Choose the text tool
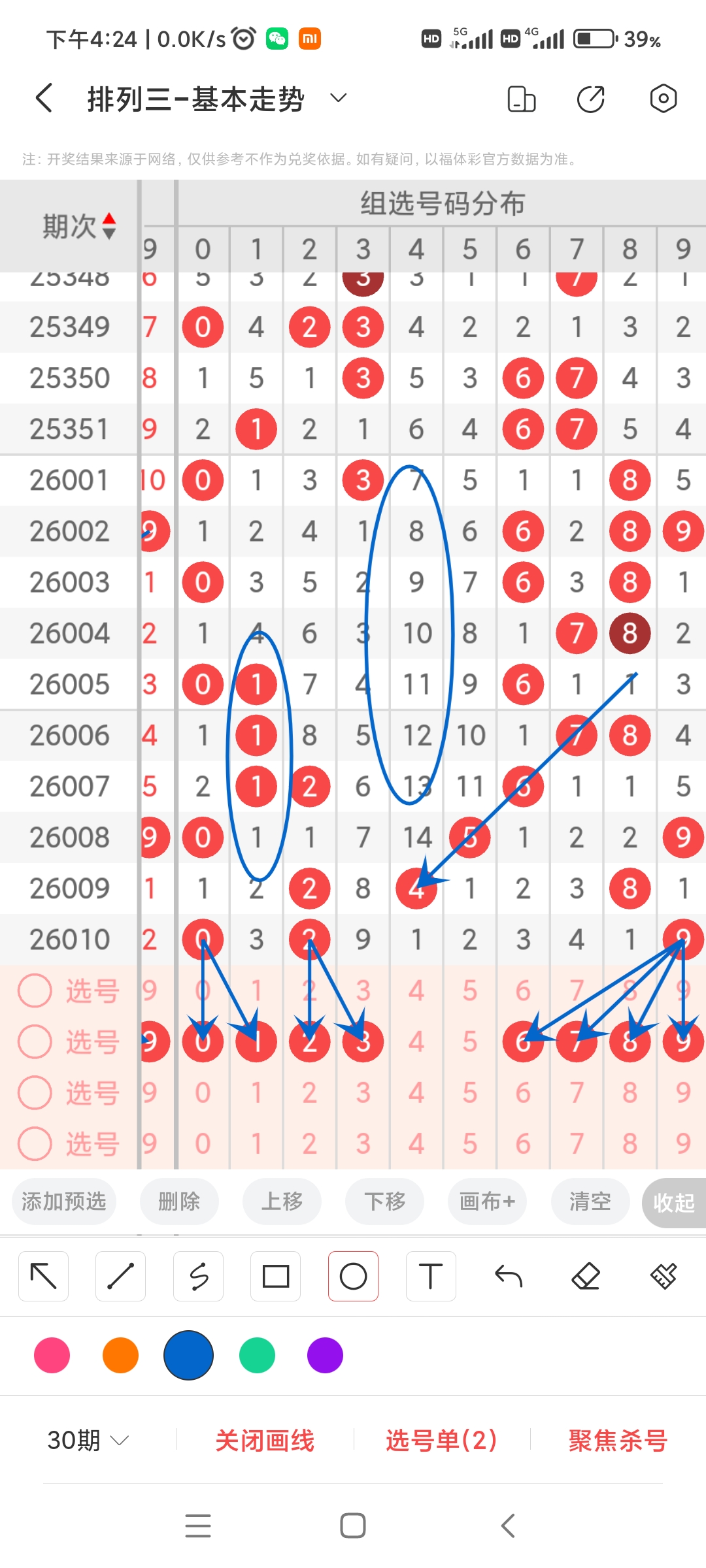This screenshot has height=1568, width=706. pyautogui.click(x=431, y=1276)
